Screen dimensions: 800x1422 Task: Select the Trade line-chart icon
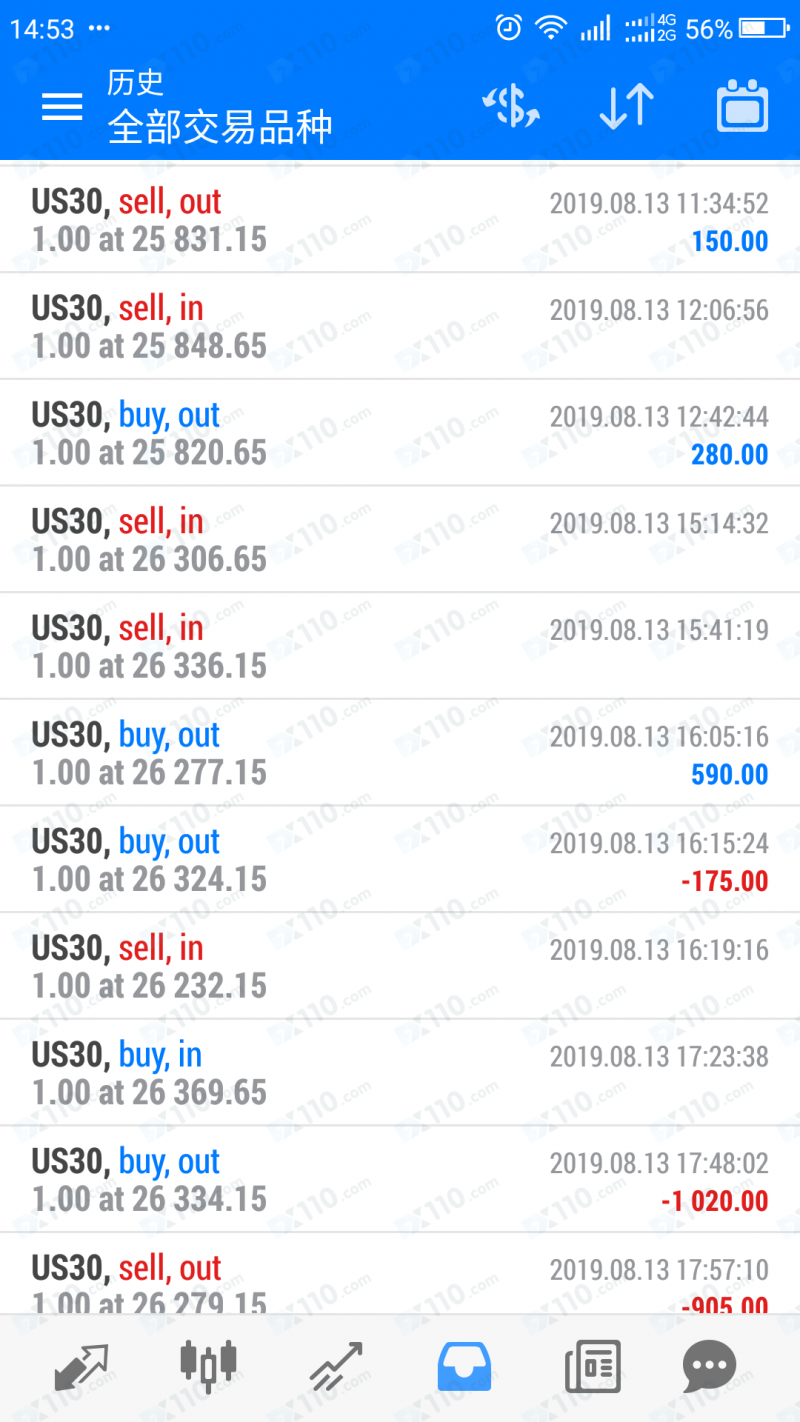334,1366
